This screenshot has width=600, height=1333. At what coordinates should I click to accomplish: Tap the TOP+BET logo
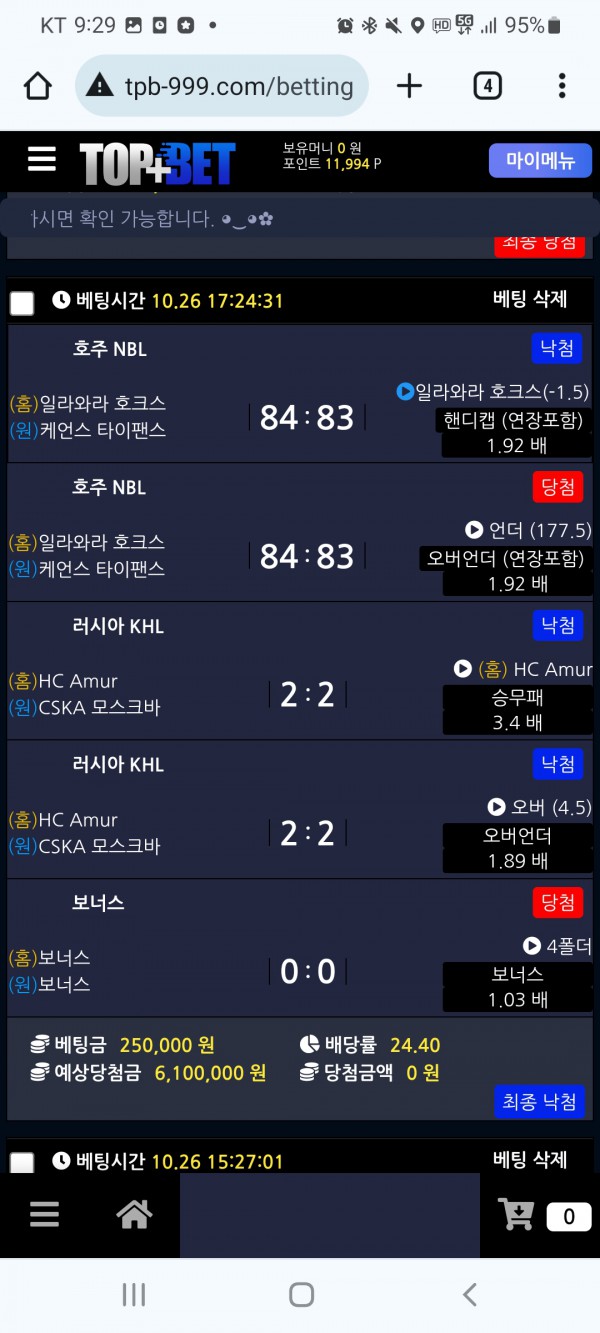click(158, 164)
